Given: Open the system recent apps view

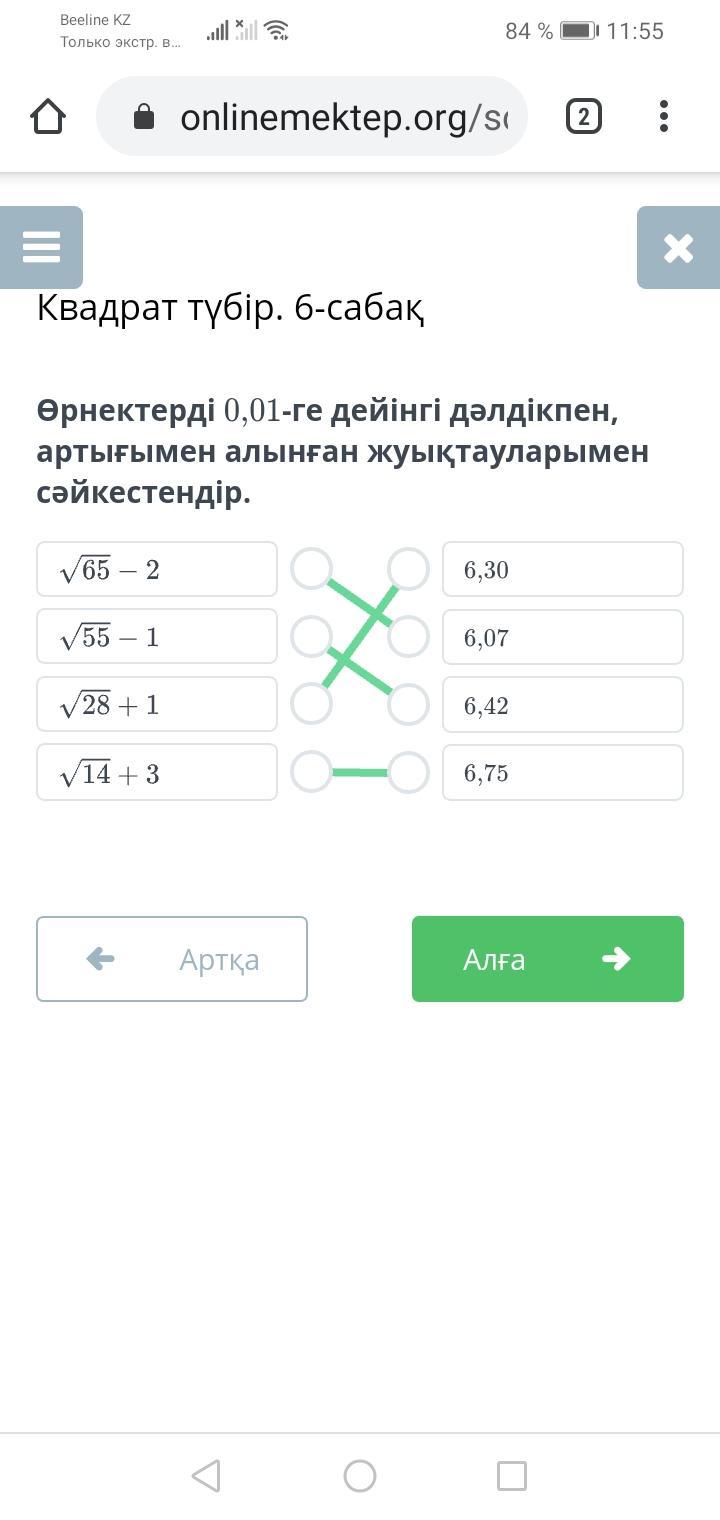Looking at the screenshot, I should [512, 1475].
